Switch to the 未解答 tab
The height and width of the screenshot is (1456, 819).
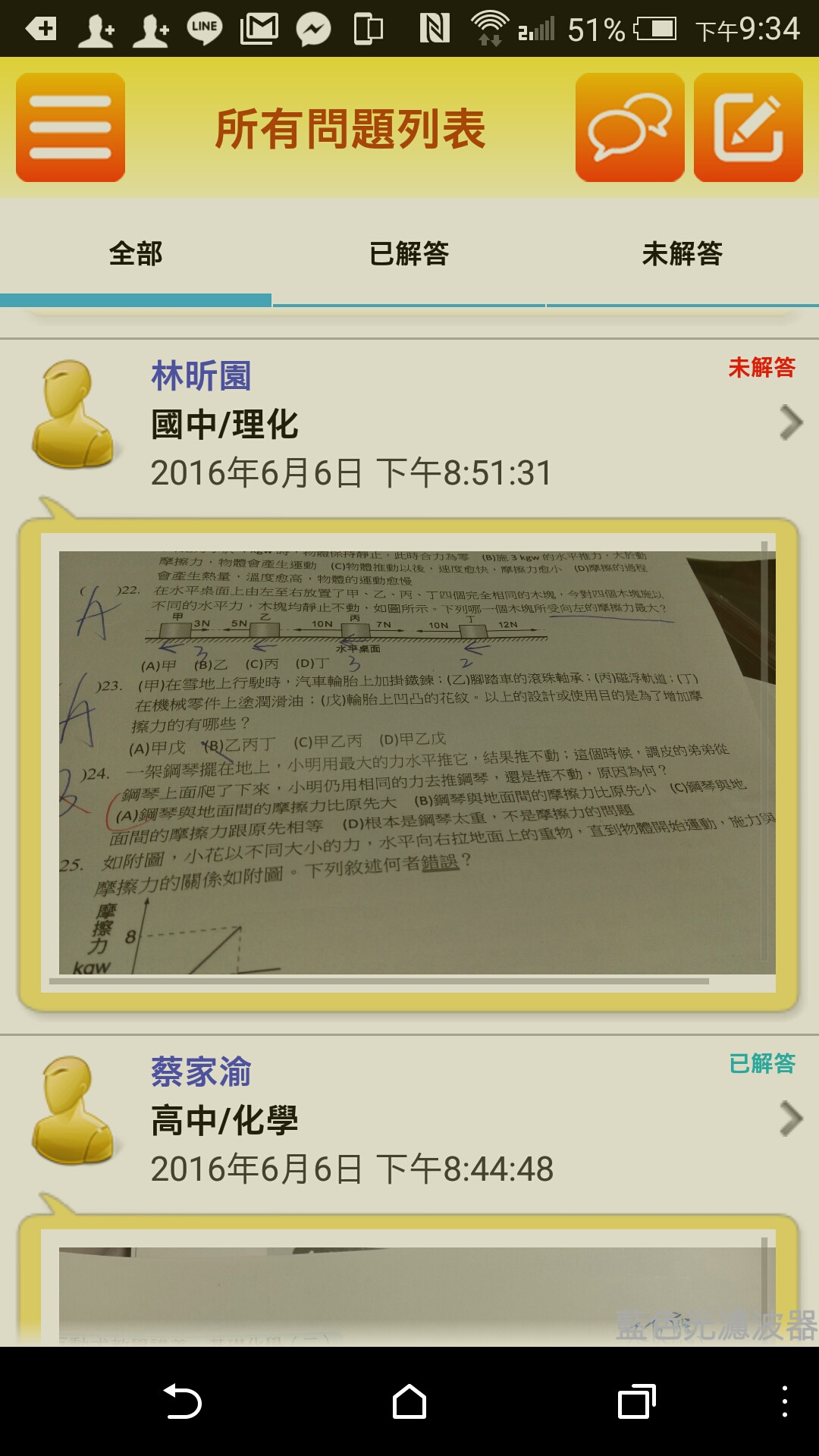(x=682, y=254)
